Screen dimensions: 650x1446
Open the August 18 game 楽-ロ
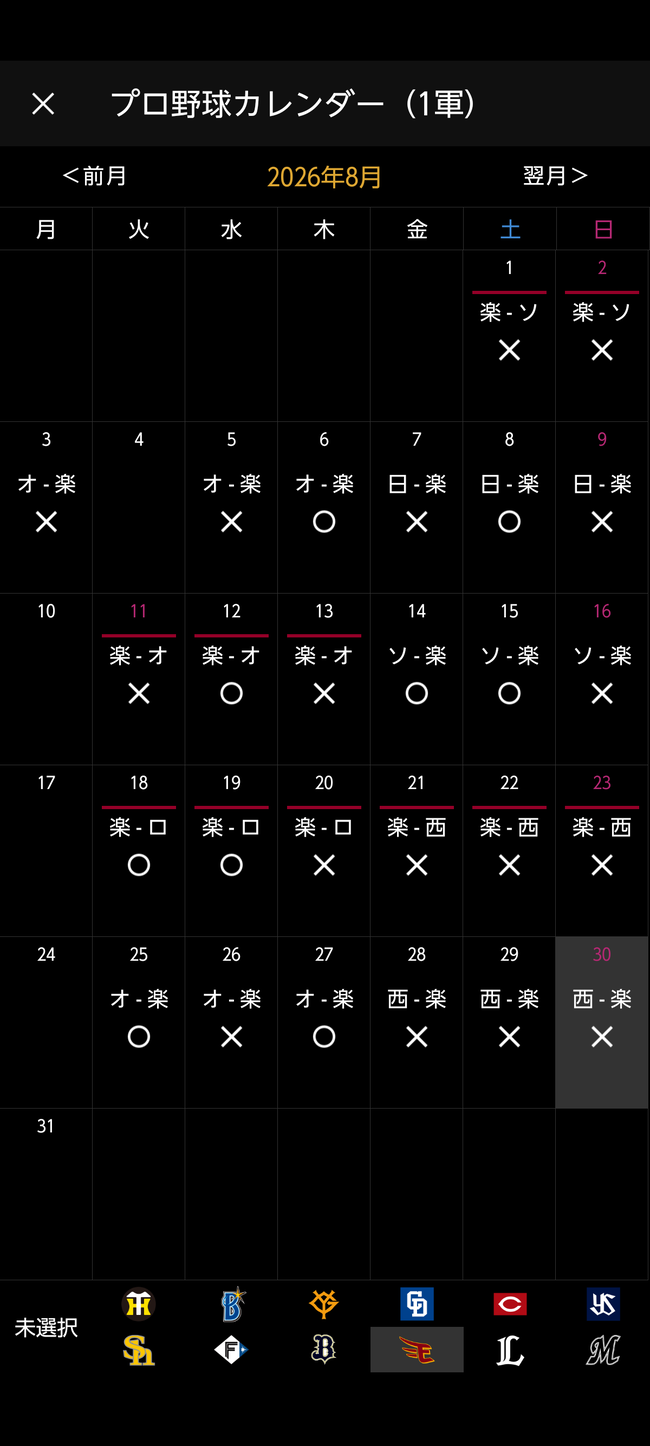pyautogui.click(x=139, y=851)
